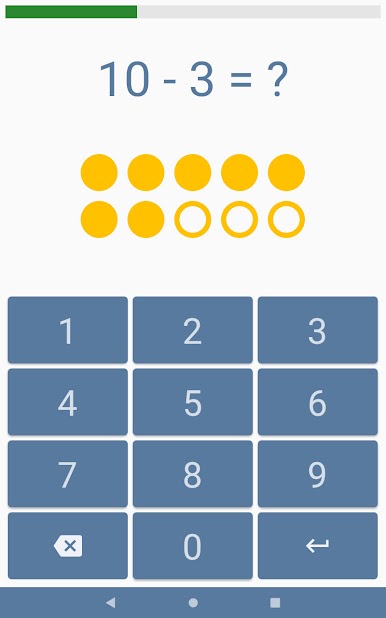Image resolution: width=386 pixels, height=618 pixels.
Task: Select the number 9 key
Action: click(318, 474)
